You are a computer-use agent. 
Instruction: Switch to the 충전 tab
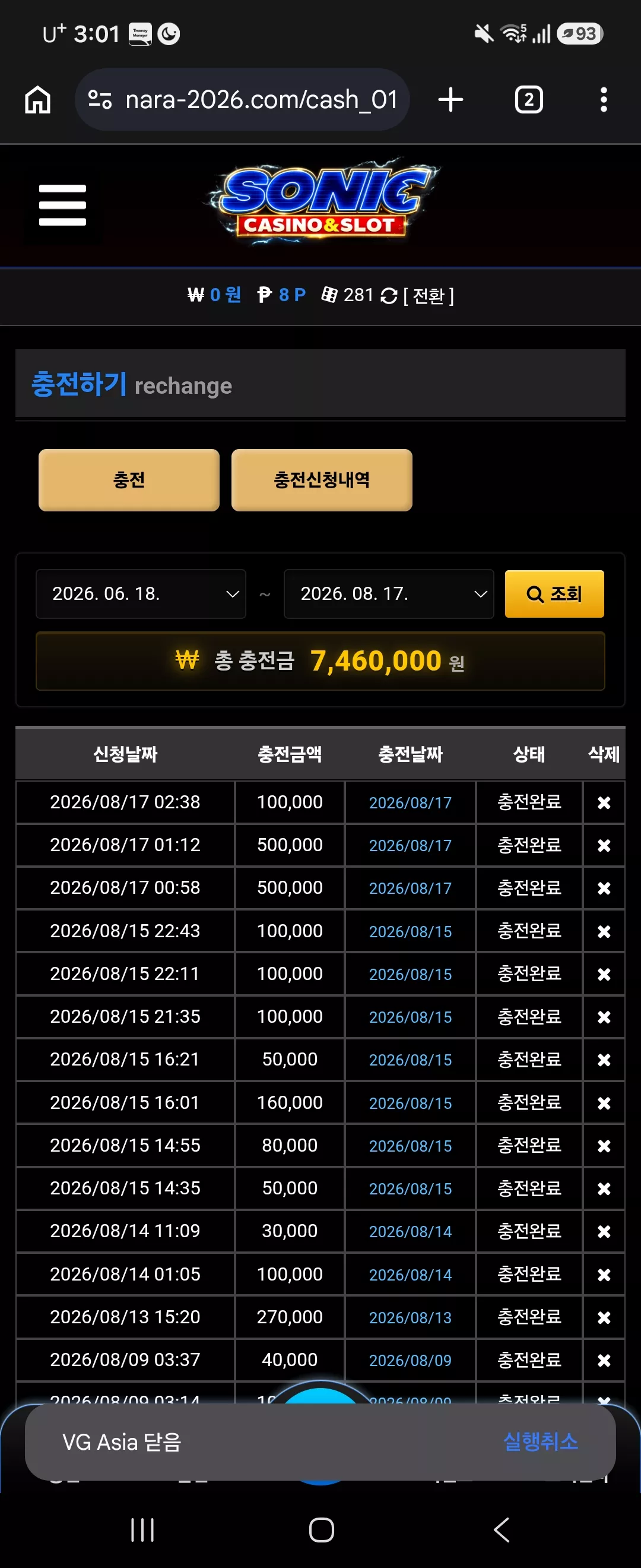[x=129, y=480]
